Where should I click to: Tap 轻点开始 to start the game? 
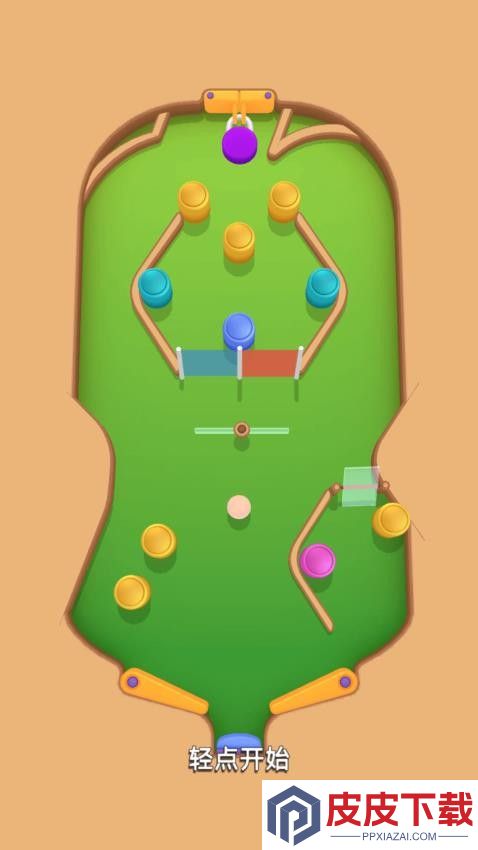tap(239, 759)
